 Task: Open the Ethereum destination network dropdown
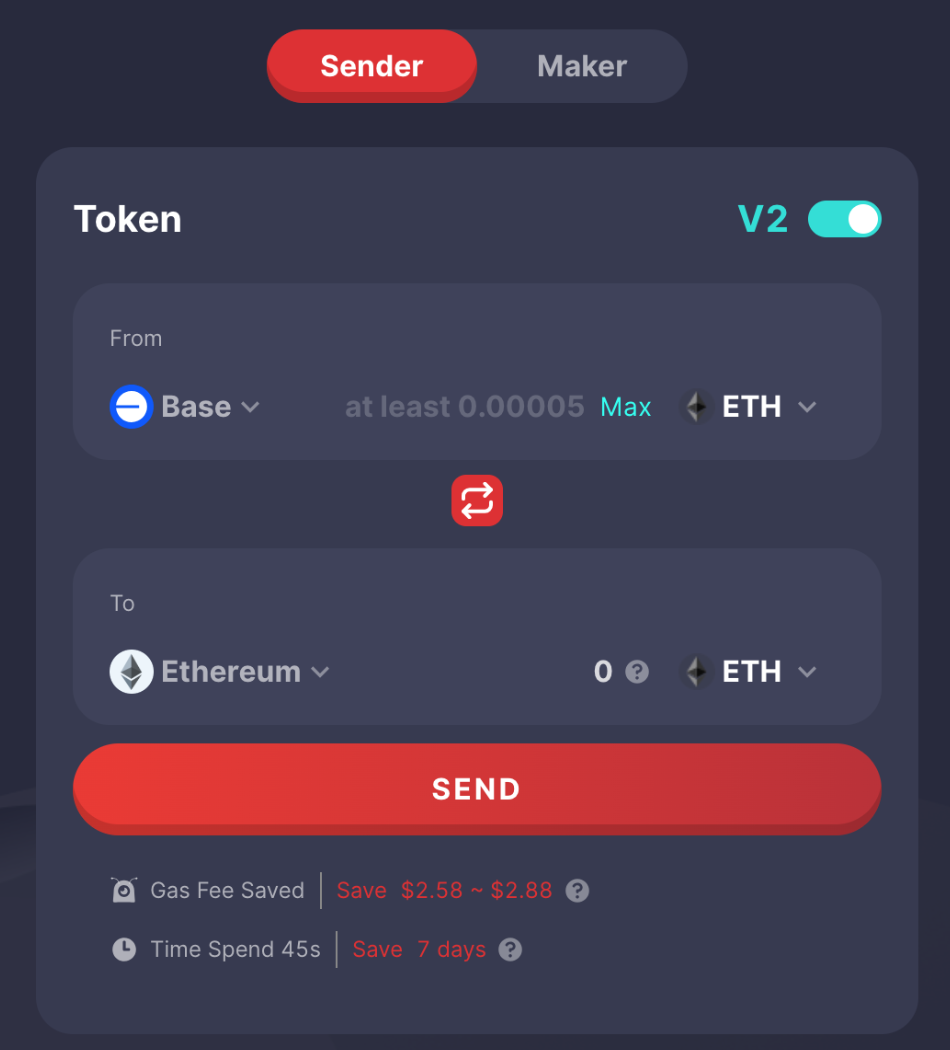point(221,671)
